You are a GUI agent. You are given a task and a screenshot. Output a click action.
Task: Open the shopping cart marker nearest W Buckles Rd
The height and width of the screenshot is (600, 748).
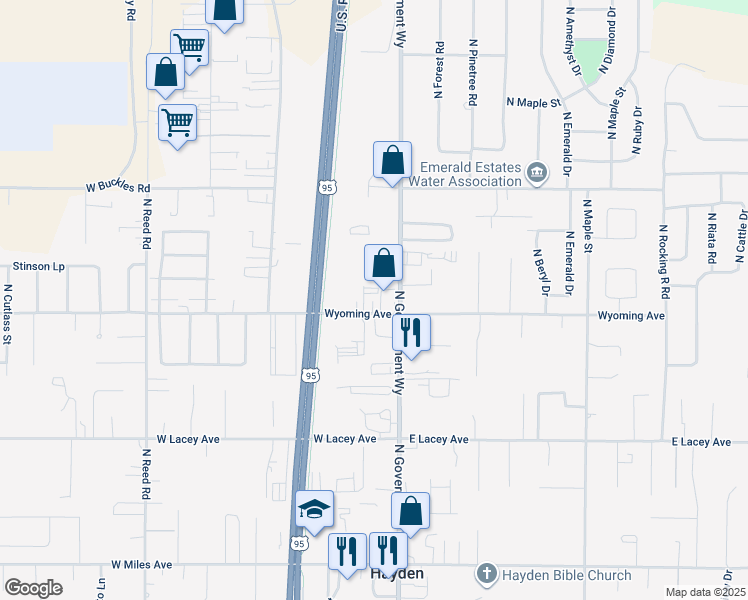pyautogui.click(x=178, y=123)
